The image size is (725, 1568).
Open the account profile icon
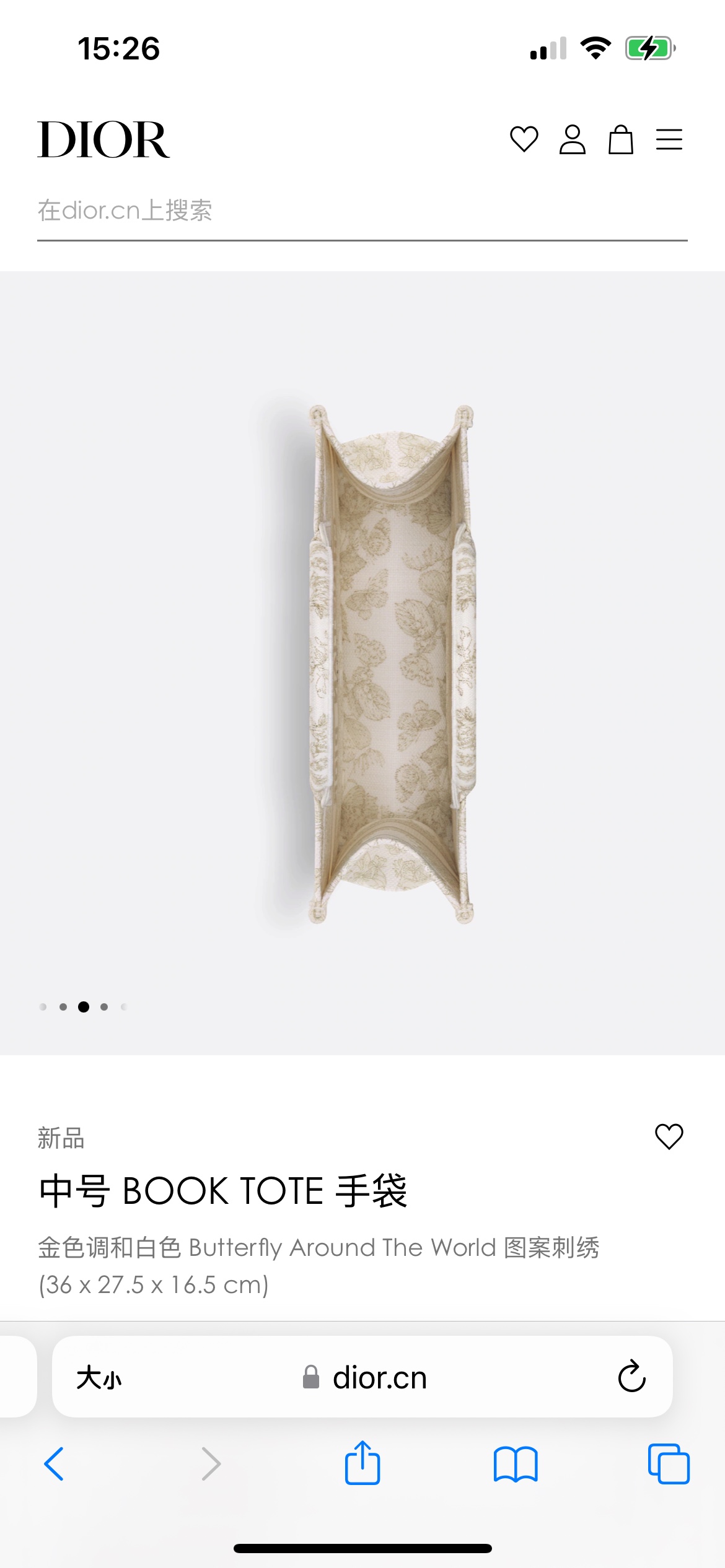(x=572, y=139)
